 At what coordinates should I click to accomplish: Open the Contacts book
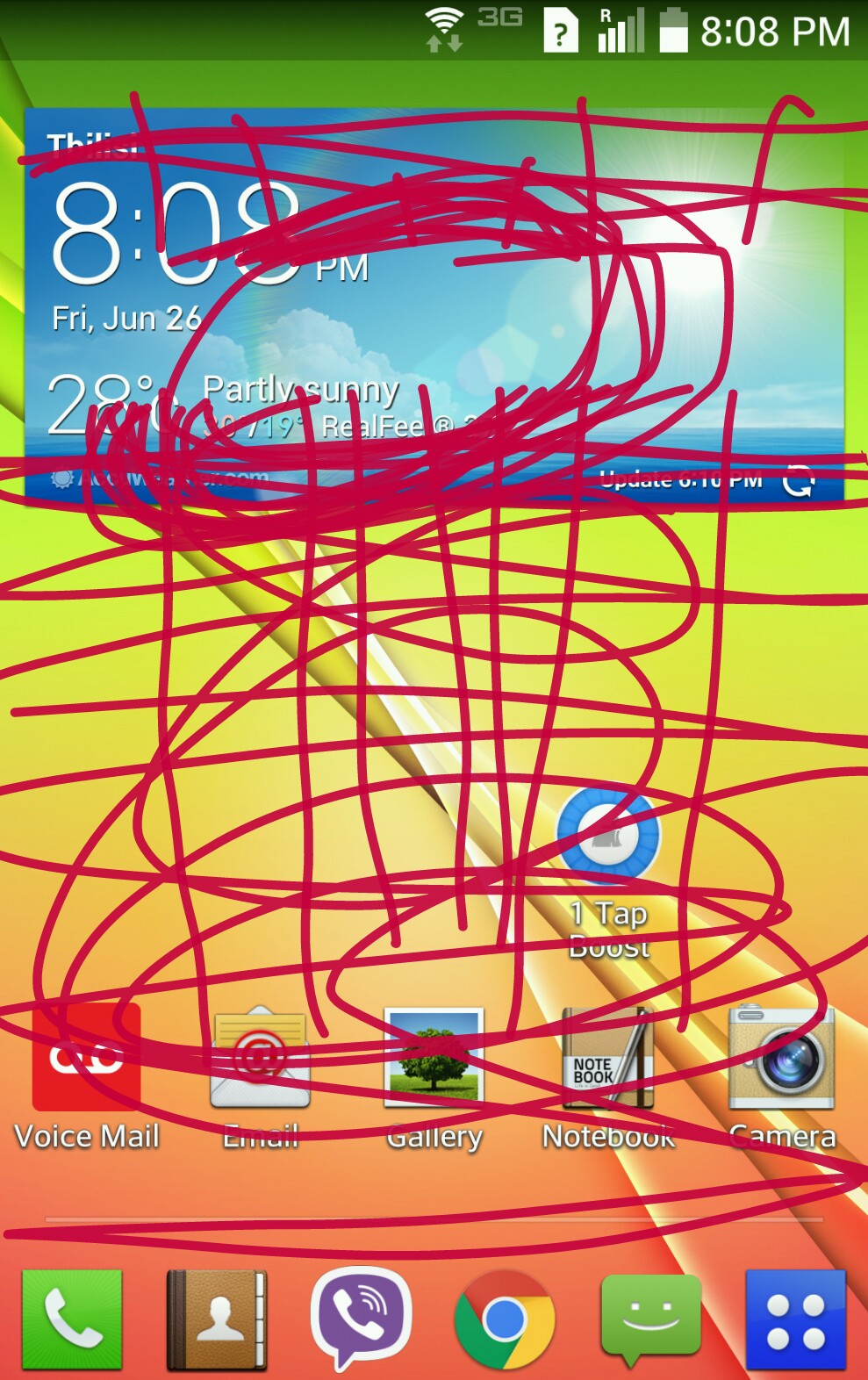point(217,1319)
